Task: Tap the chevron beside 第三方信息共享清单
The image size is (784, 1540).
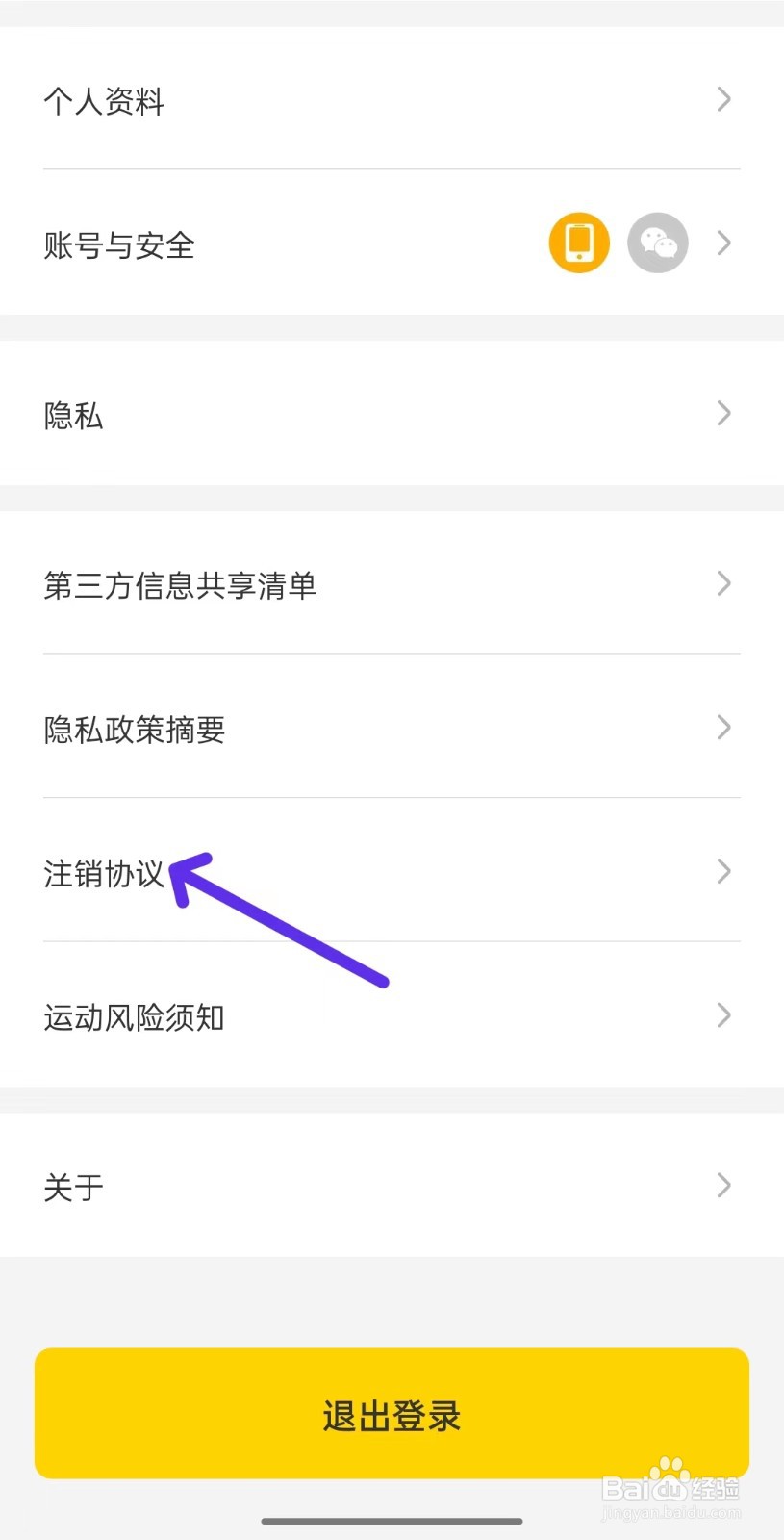Action: coord(724,583)
